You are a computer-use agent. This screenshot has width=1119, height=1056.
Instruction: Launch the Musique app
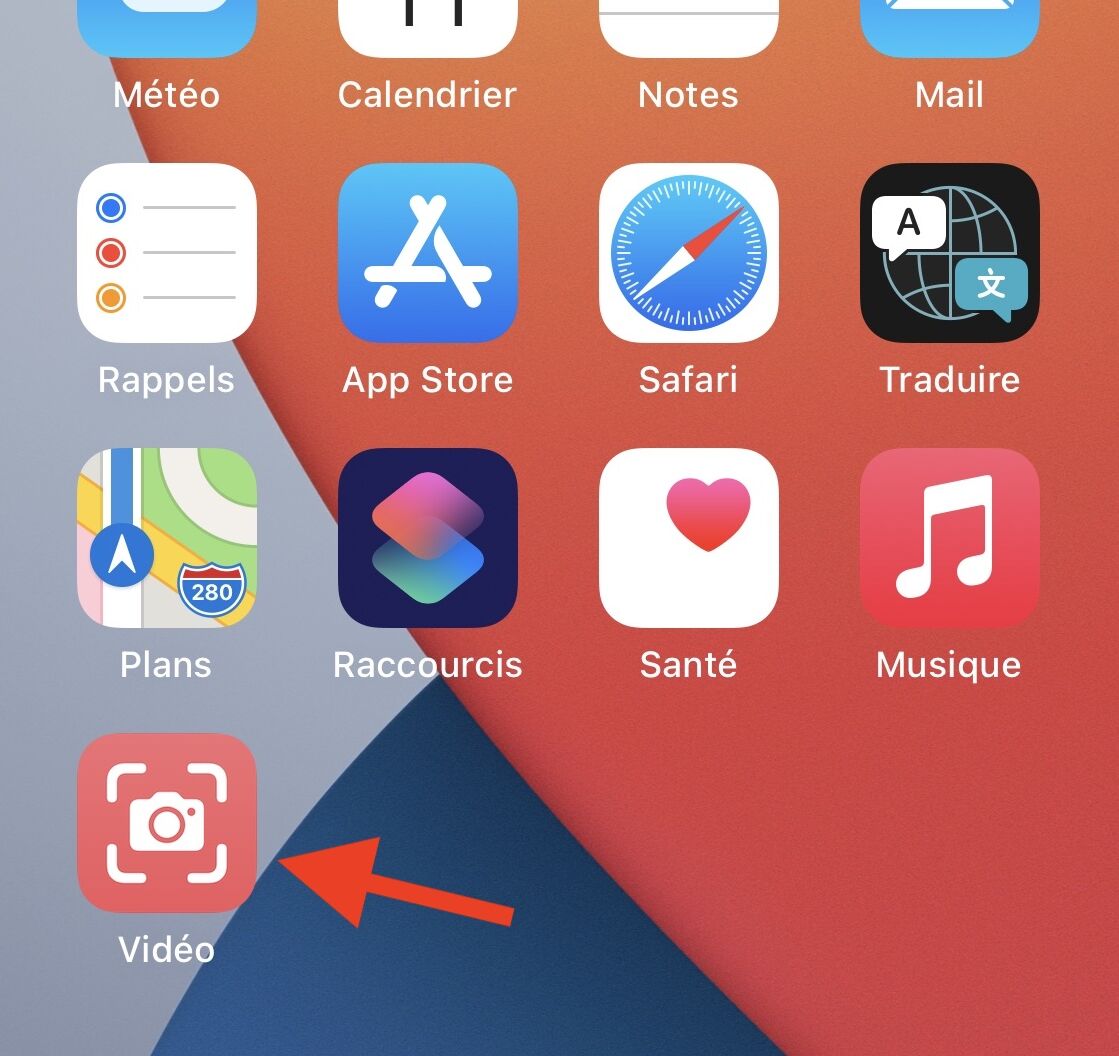(949, 538)
